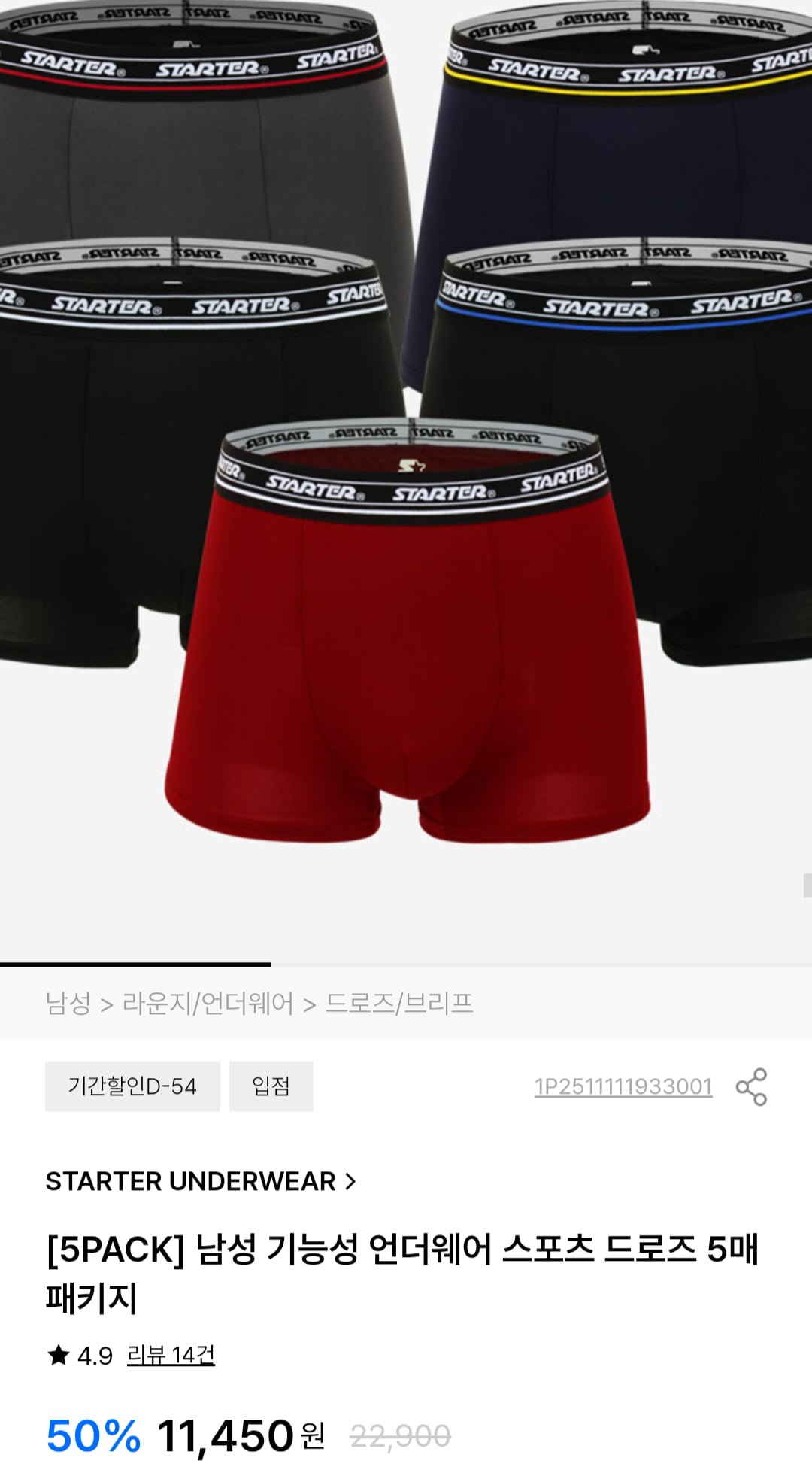Open 드로즈/브리프 breadcrumb

tap(398, 1003)
